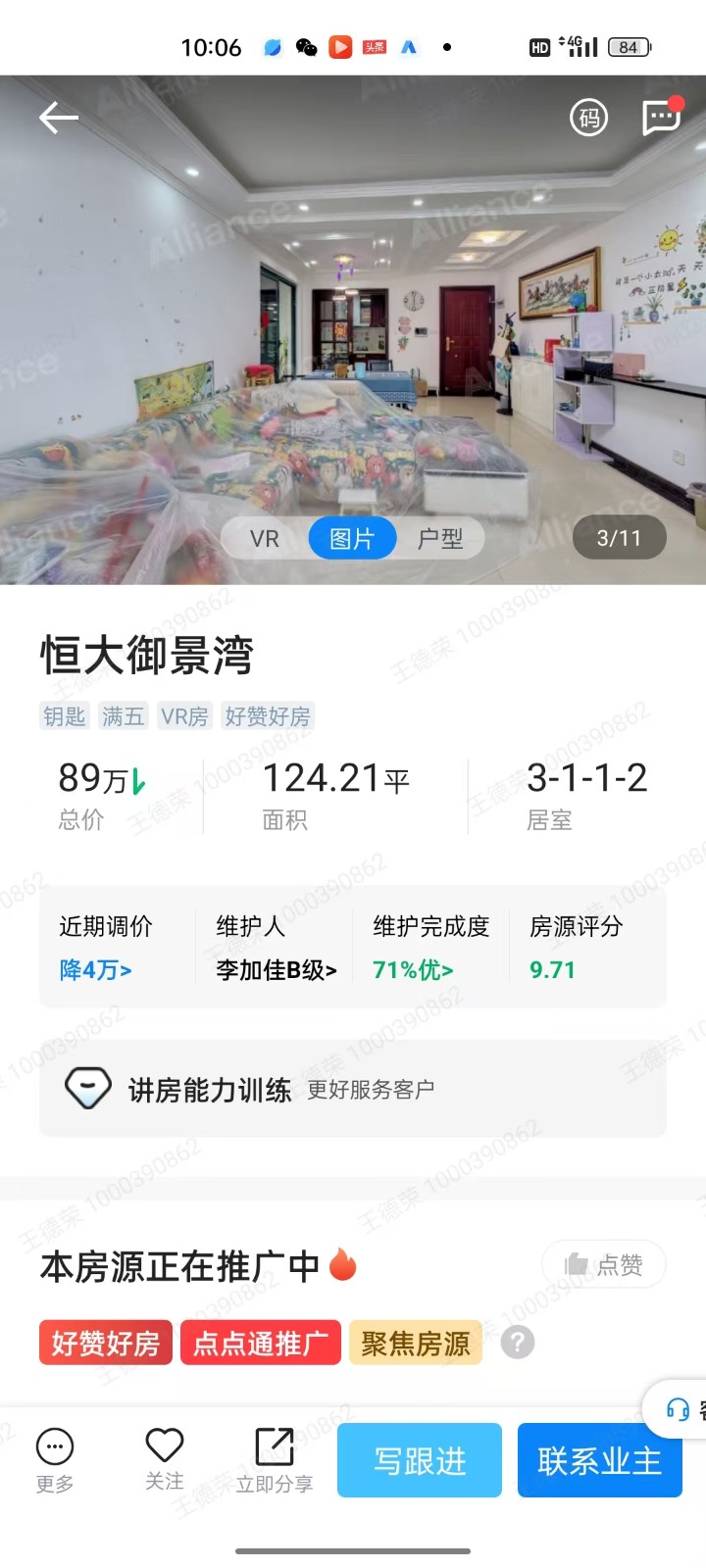Tap the 点点通推广 promotion tag
Screen dimensions: 706x1568
[261, 1344]
